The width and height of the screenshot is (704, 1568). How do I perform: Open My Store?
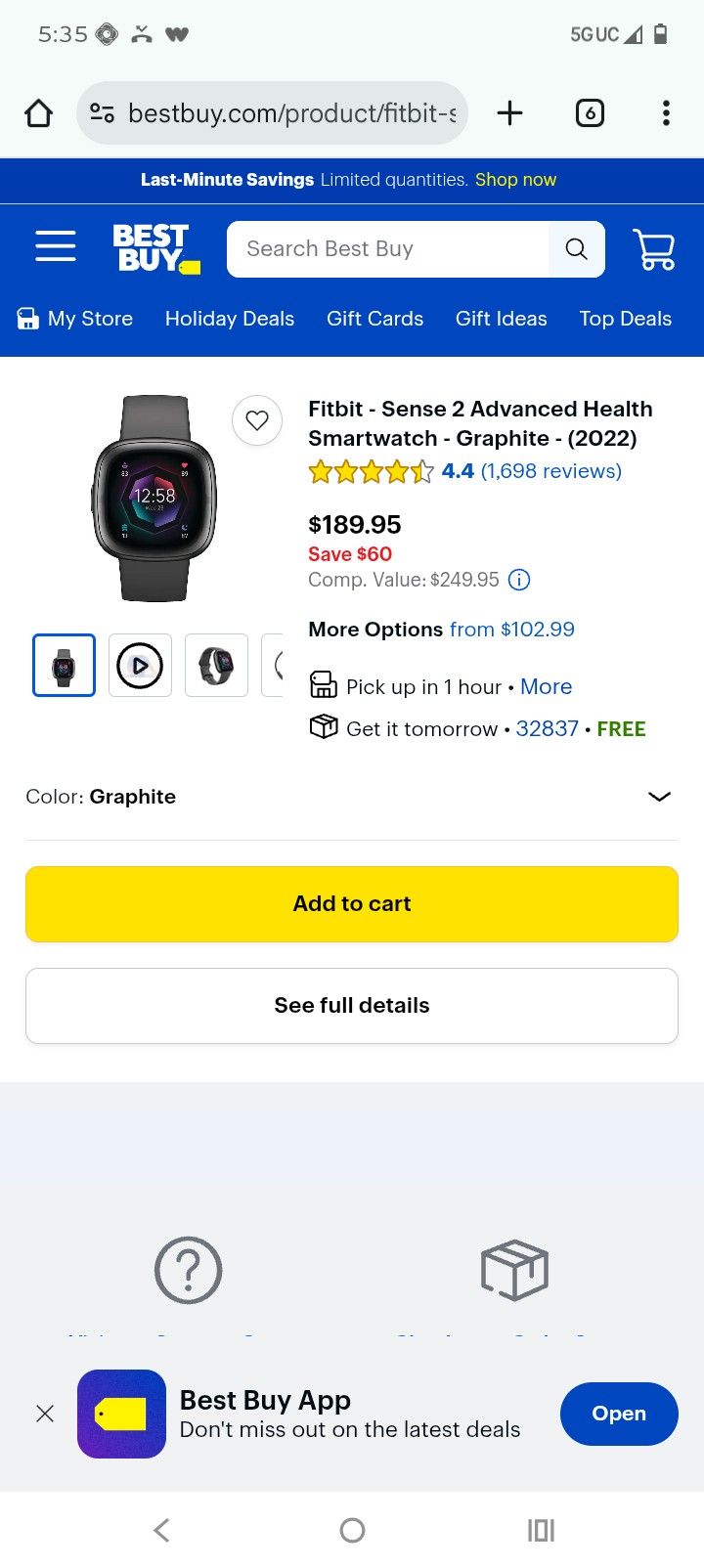[x=76, y=319]
